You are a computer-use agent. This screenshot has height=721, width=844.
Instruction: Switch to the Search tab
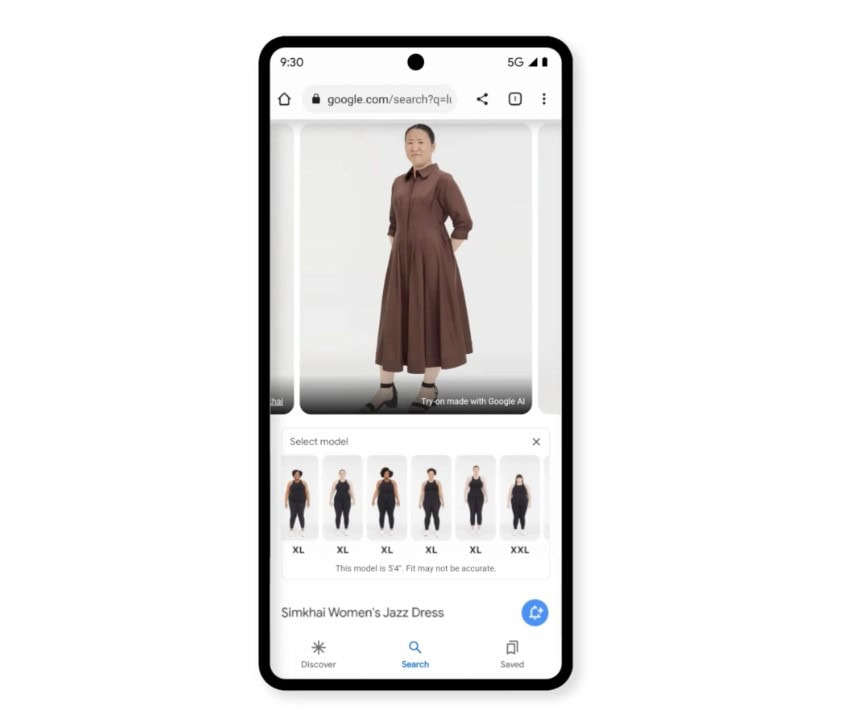point(415,654)
